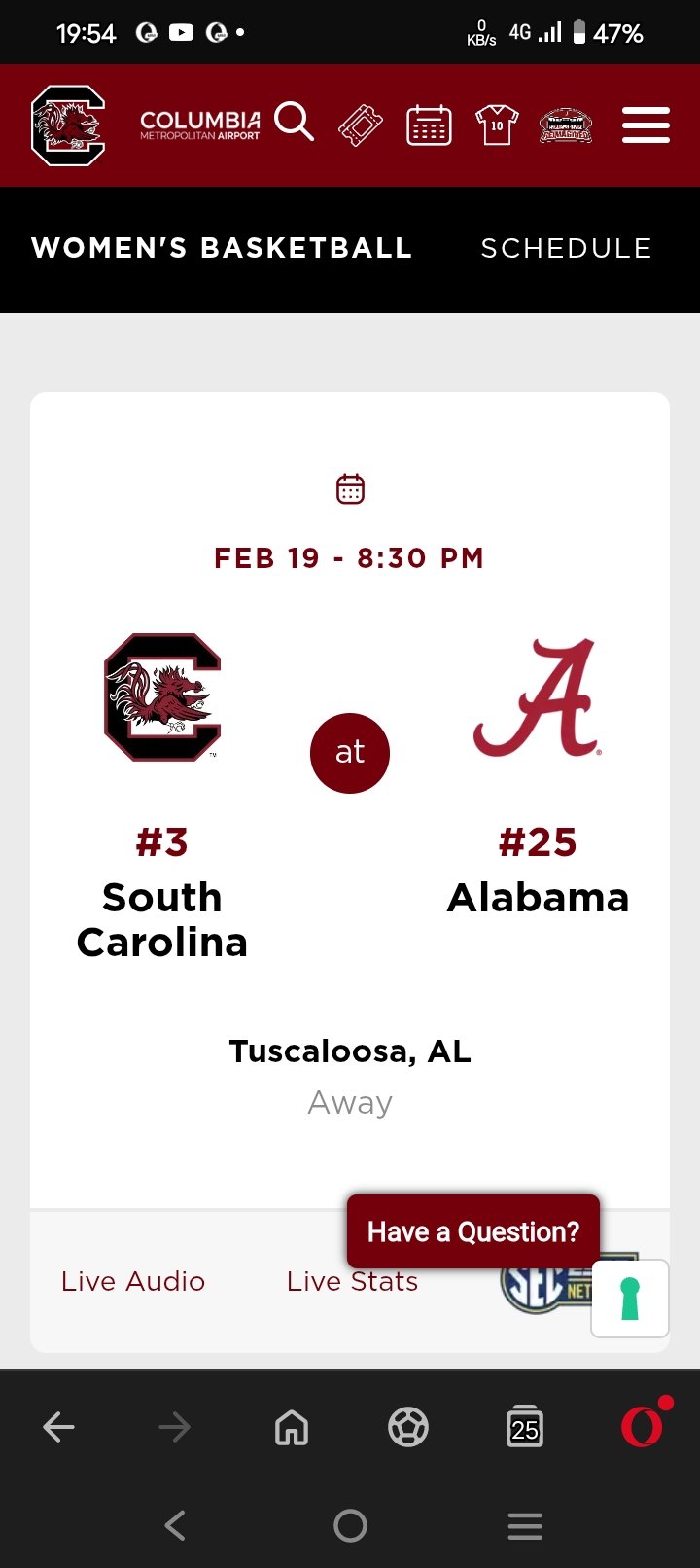Viewport: 700px width, 1568px height.
Task: Open the green keyhole privacy widget
Action: (630, 1300)
